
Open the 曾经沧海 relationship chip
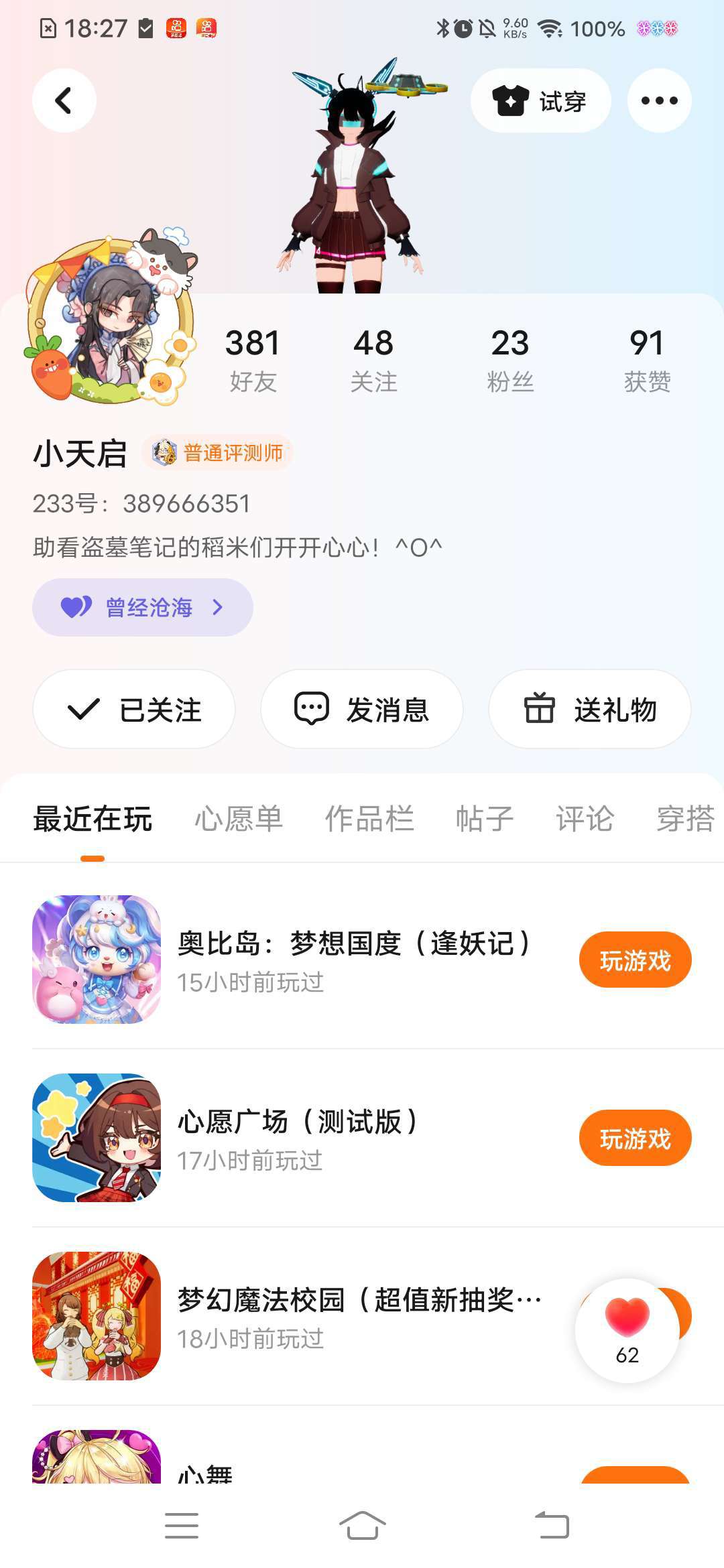(142, 607)
